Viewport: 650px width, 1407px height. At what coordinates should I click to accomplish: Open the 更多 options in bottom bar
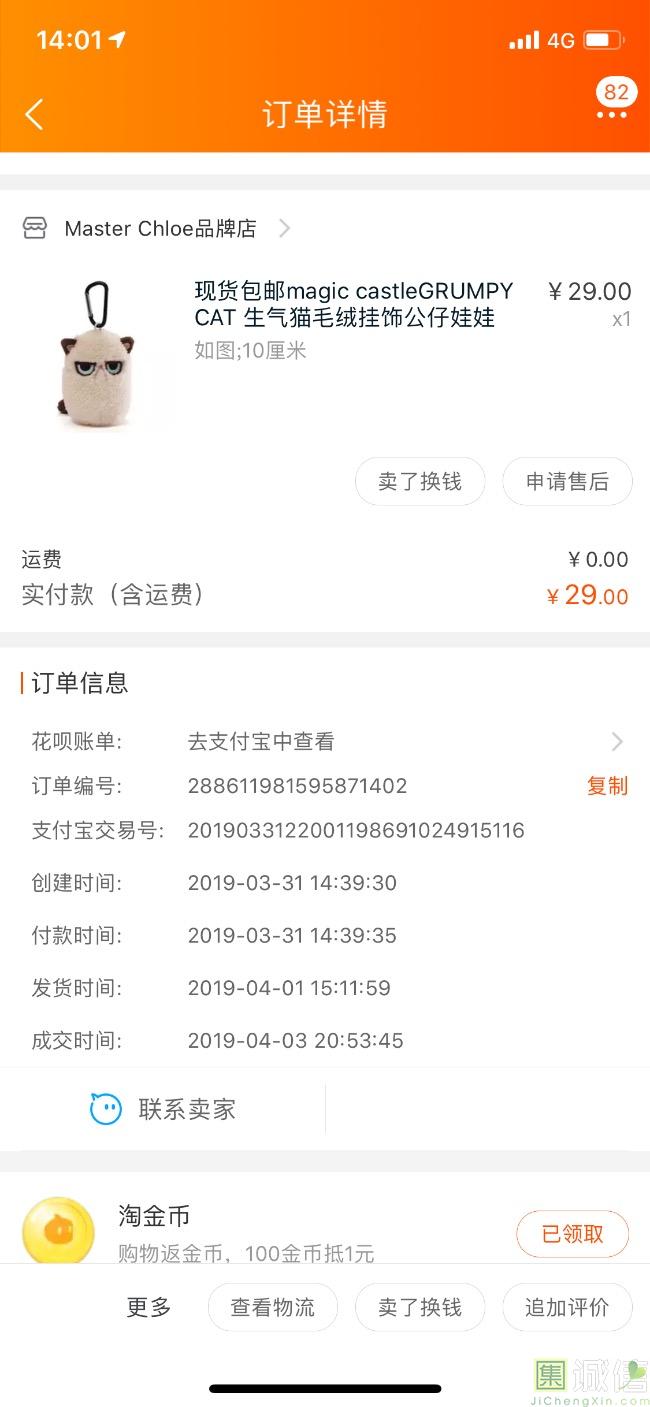point(149,1307)
